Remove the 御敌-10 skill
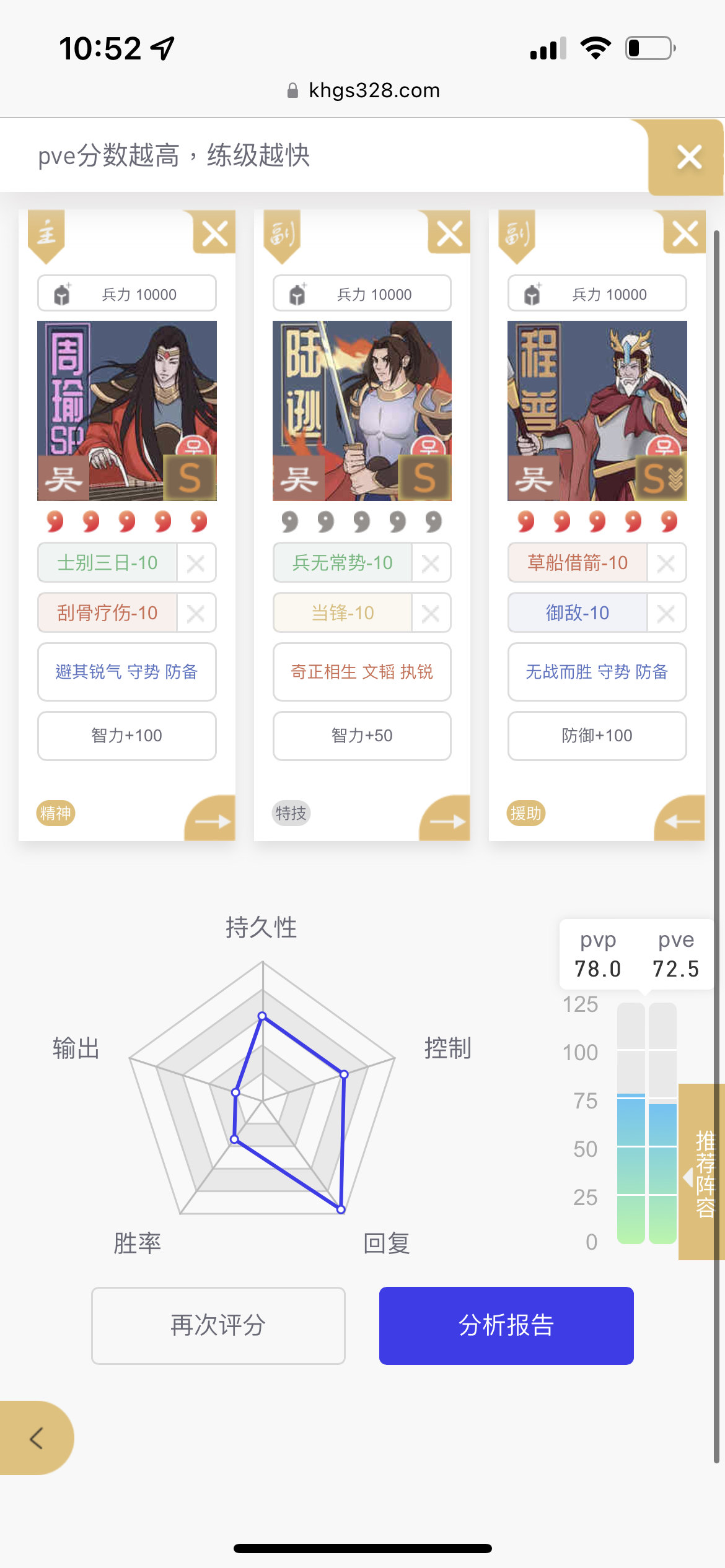 (x=666, y=613)
